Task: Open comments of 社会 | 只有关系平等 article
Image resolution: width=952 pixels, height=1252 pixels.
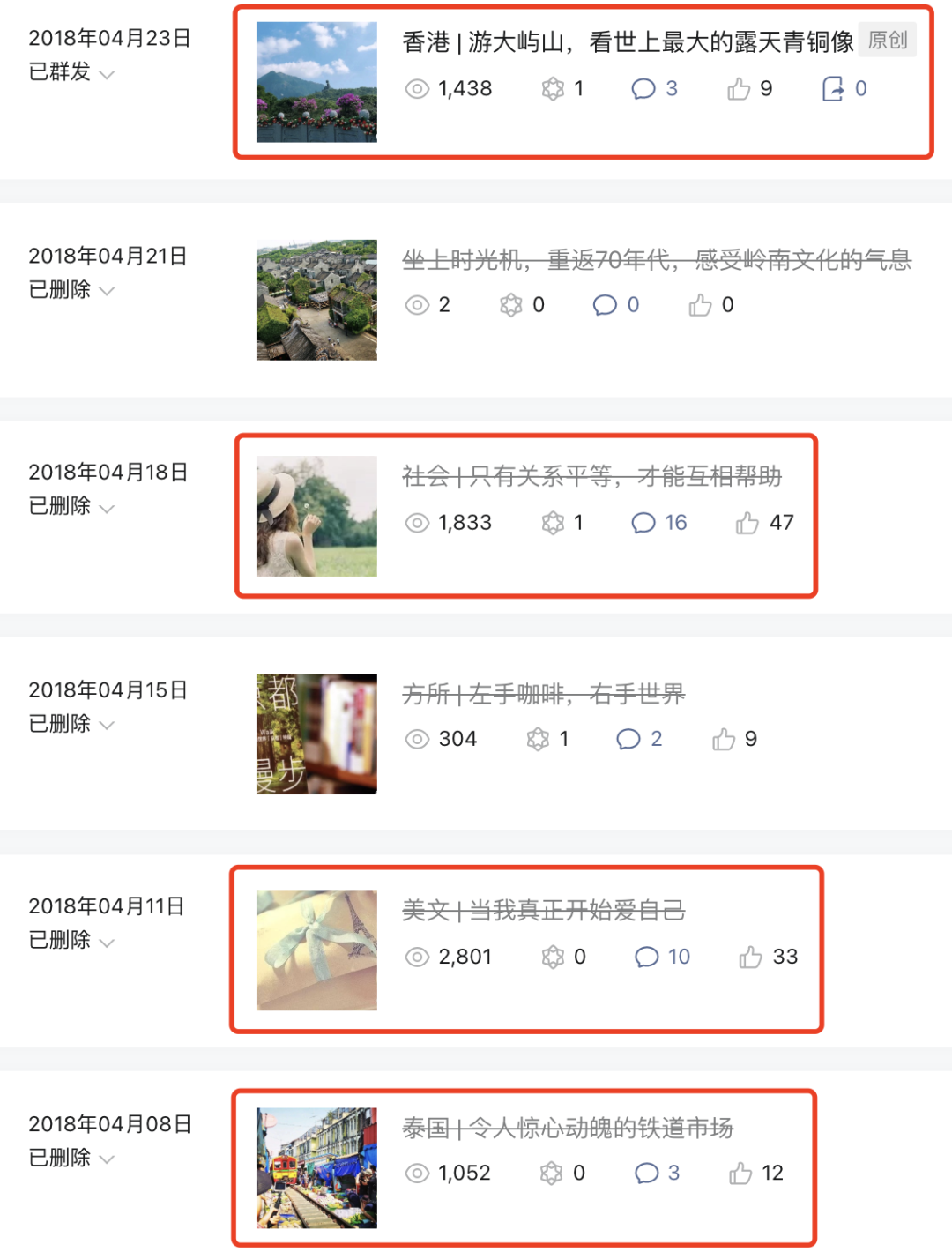Action: [659, 523]
